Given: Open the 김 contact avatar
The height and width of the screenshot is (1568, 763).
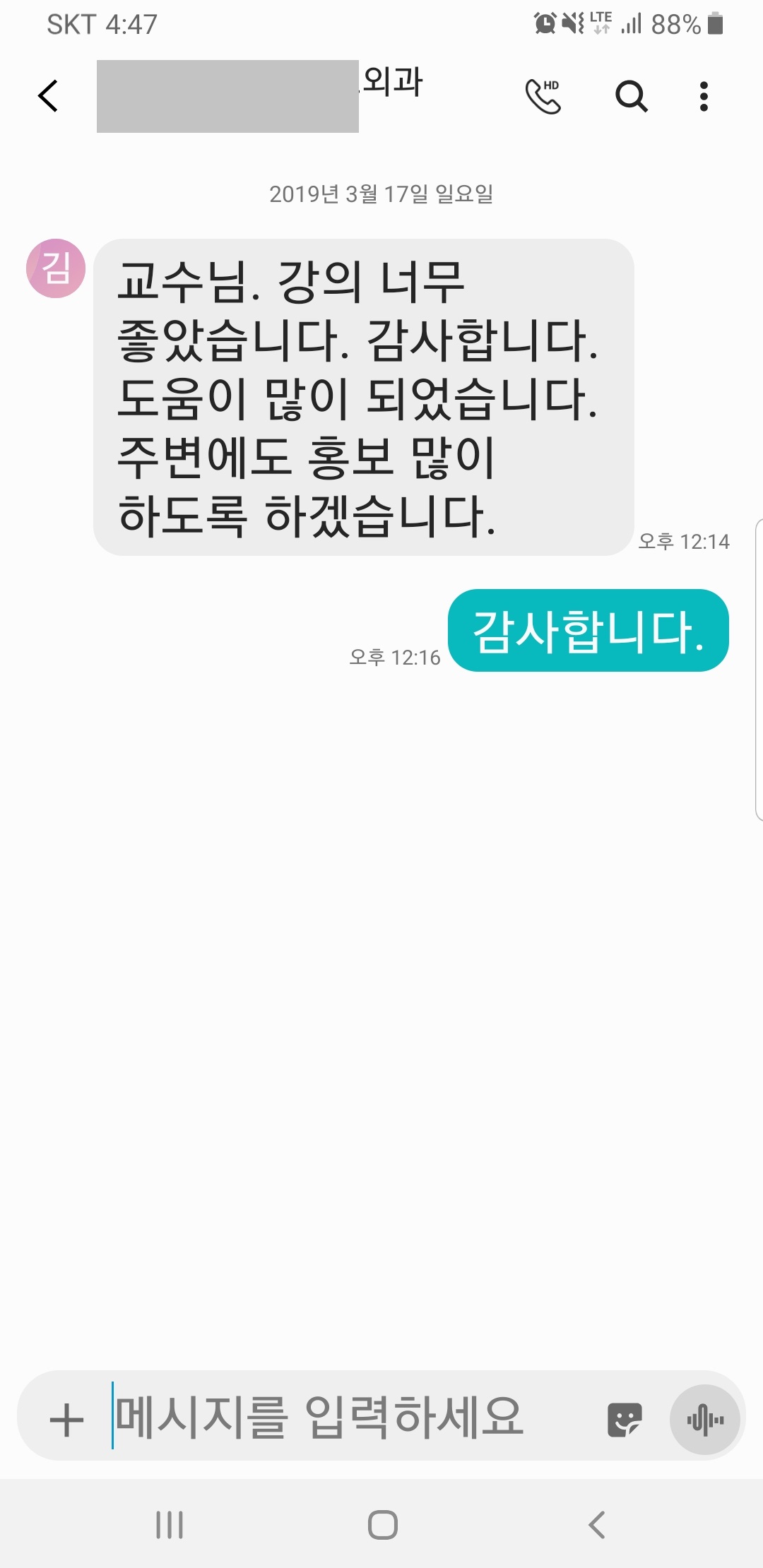Looking at the screenshot, I should (56, 268).
